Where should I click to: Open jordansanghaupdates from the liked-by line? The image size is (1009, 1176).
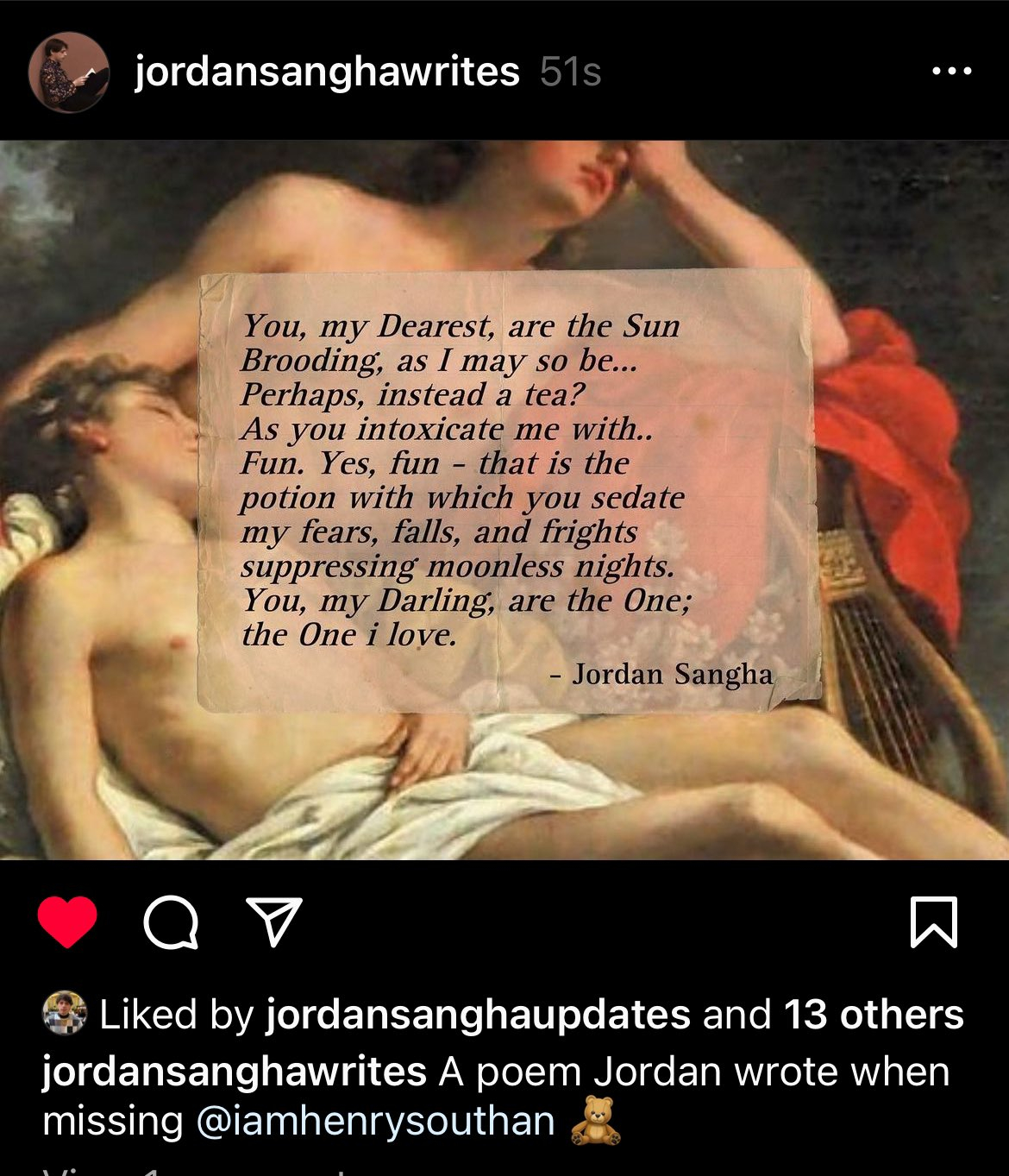478,1015
